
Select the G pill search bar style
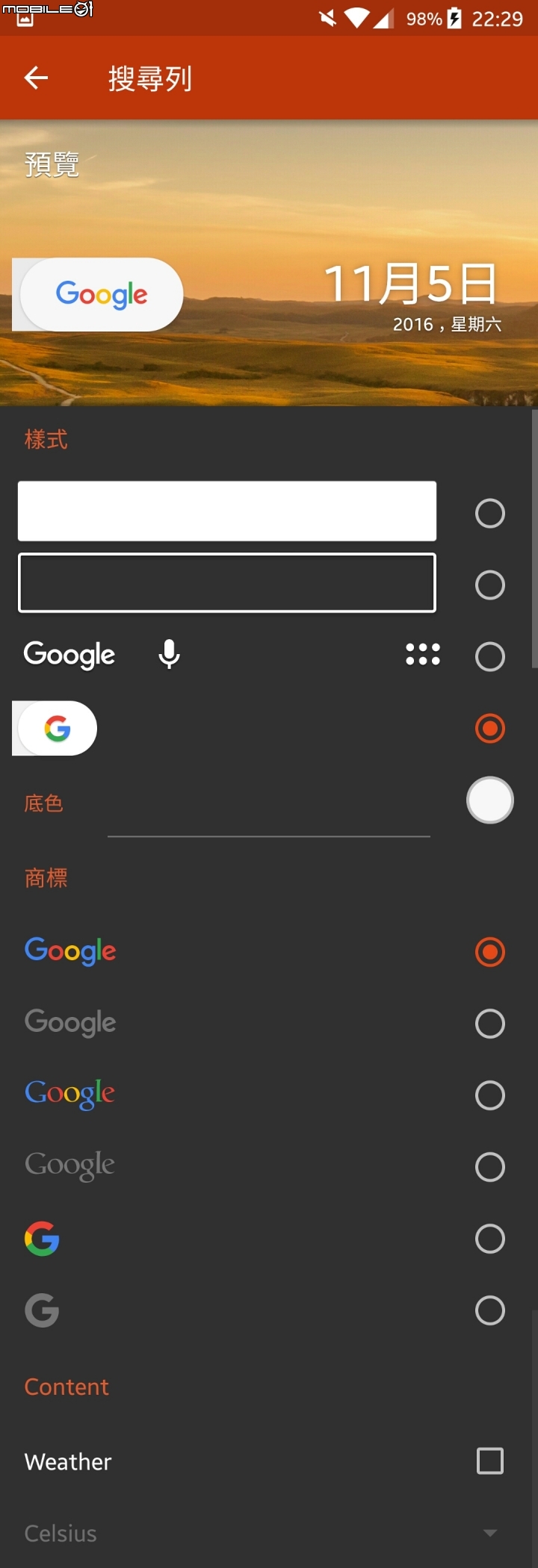pyautogui.click(x=489, y=728)
